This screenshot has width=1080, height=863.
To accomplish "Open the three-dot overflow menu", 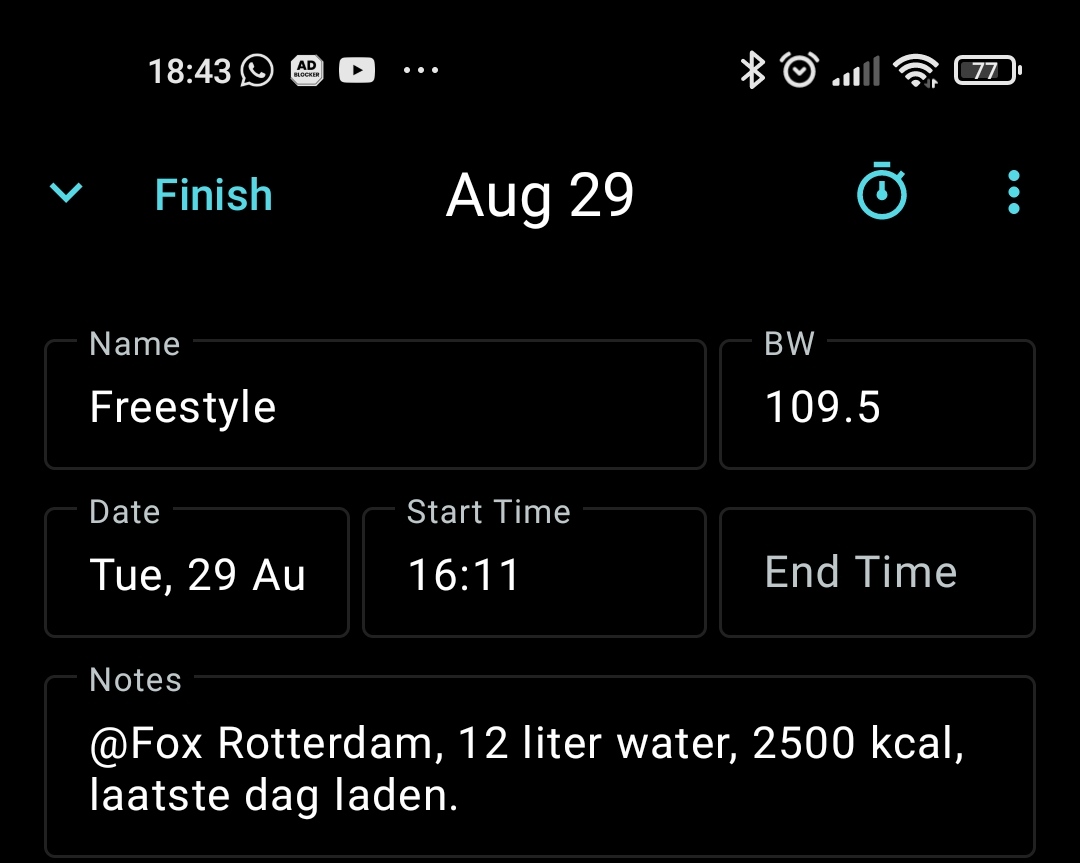I will [x=1013, y=192].
